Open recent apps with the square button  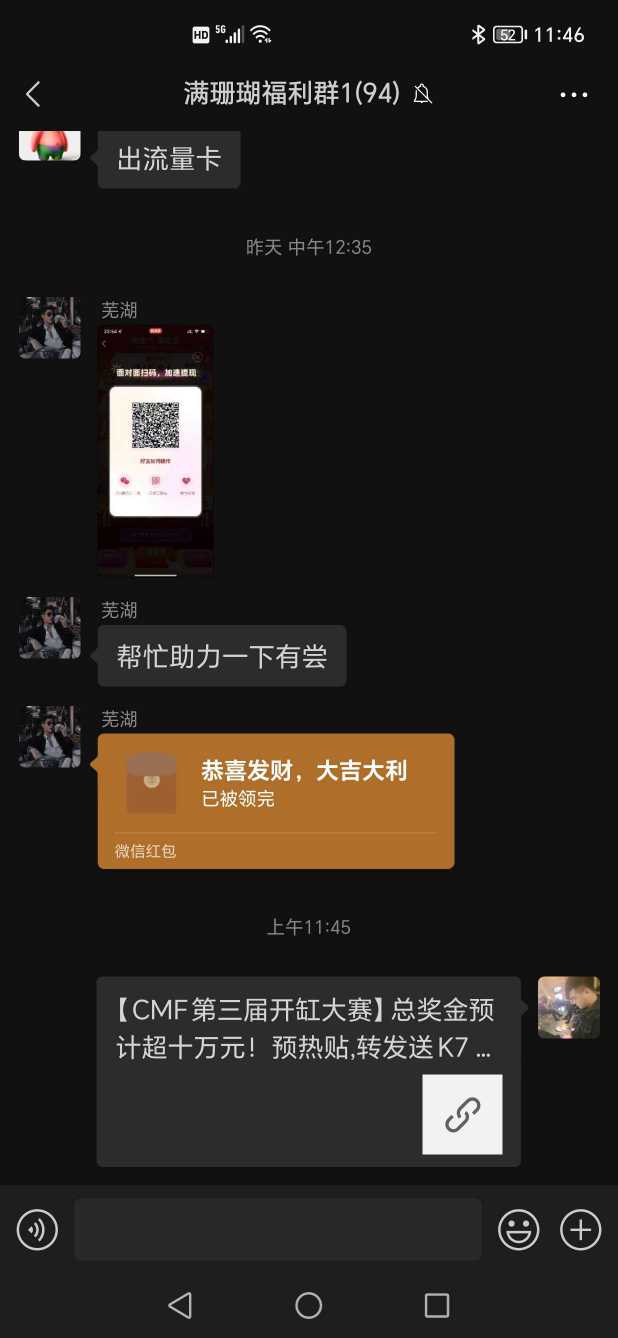point(437,1305)
